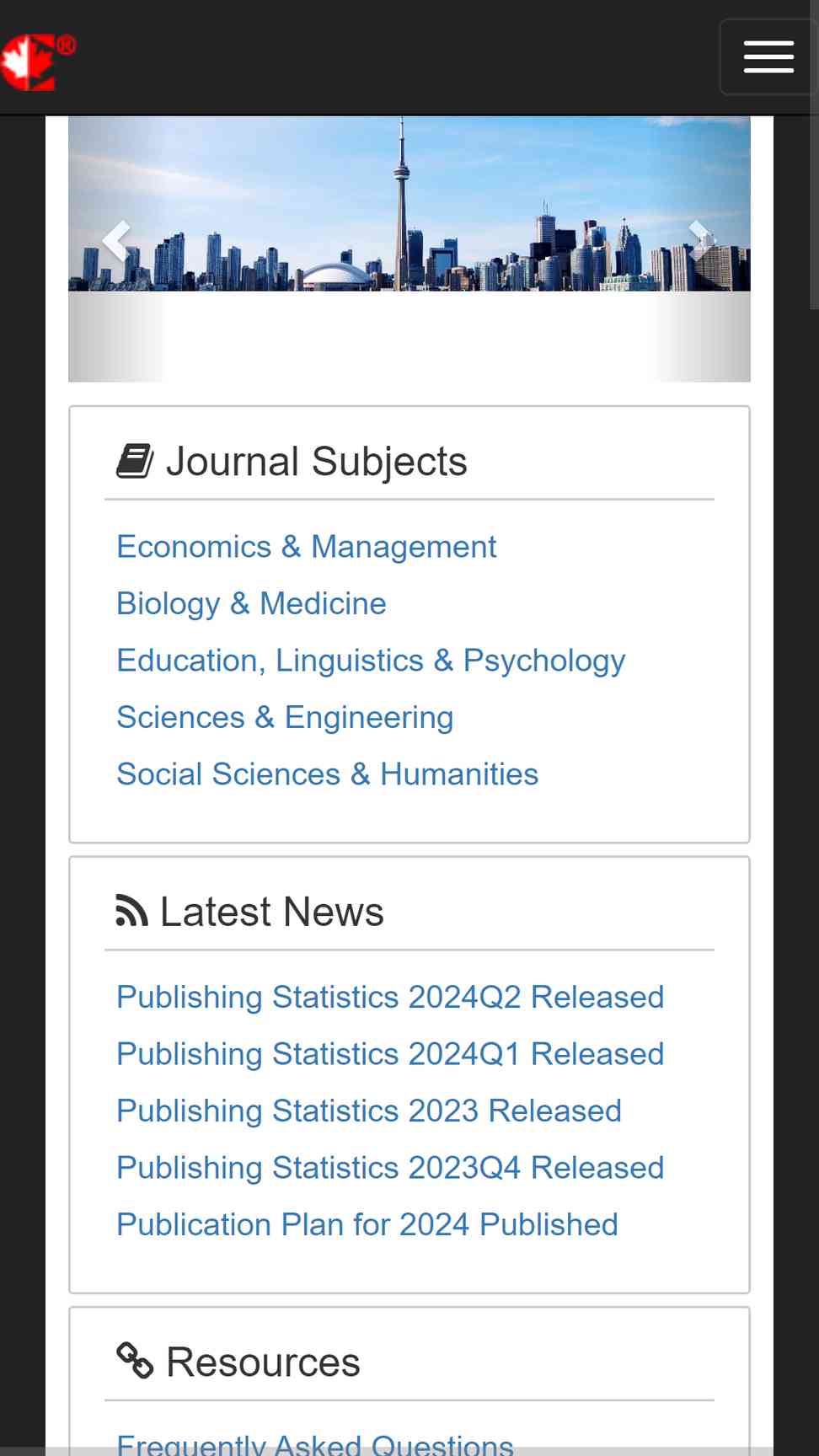The width and height of the screenshot is (819, 1456).
Task: Open Publishing Statistics 2023 Released
Action: pyautogui.click(x=369, y=1111)
